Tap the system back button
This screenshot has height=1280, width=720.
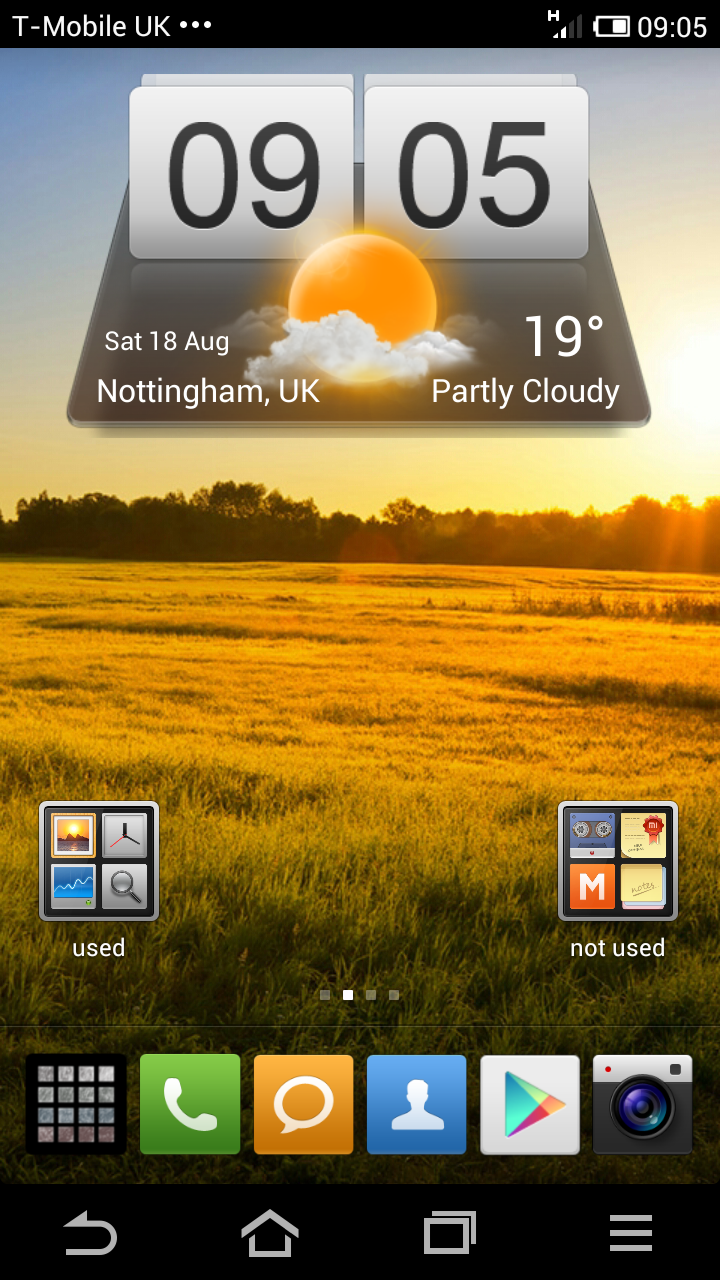[x=90, y=1234]
